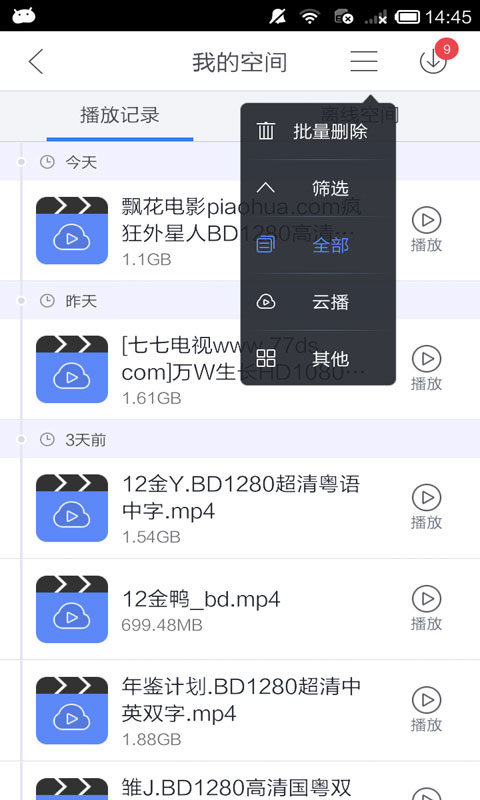
Task: Play 12金Y.BD1280超清粤语中字.mp4
Action: (426, 507)
